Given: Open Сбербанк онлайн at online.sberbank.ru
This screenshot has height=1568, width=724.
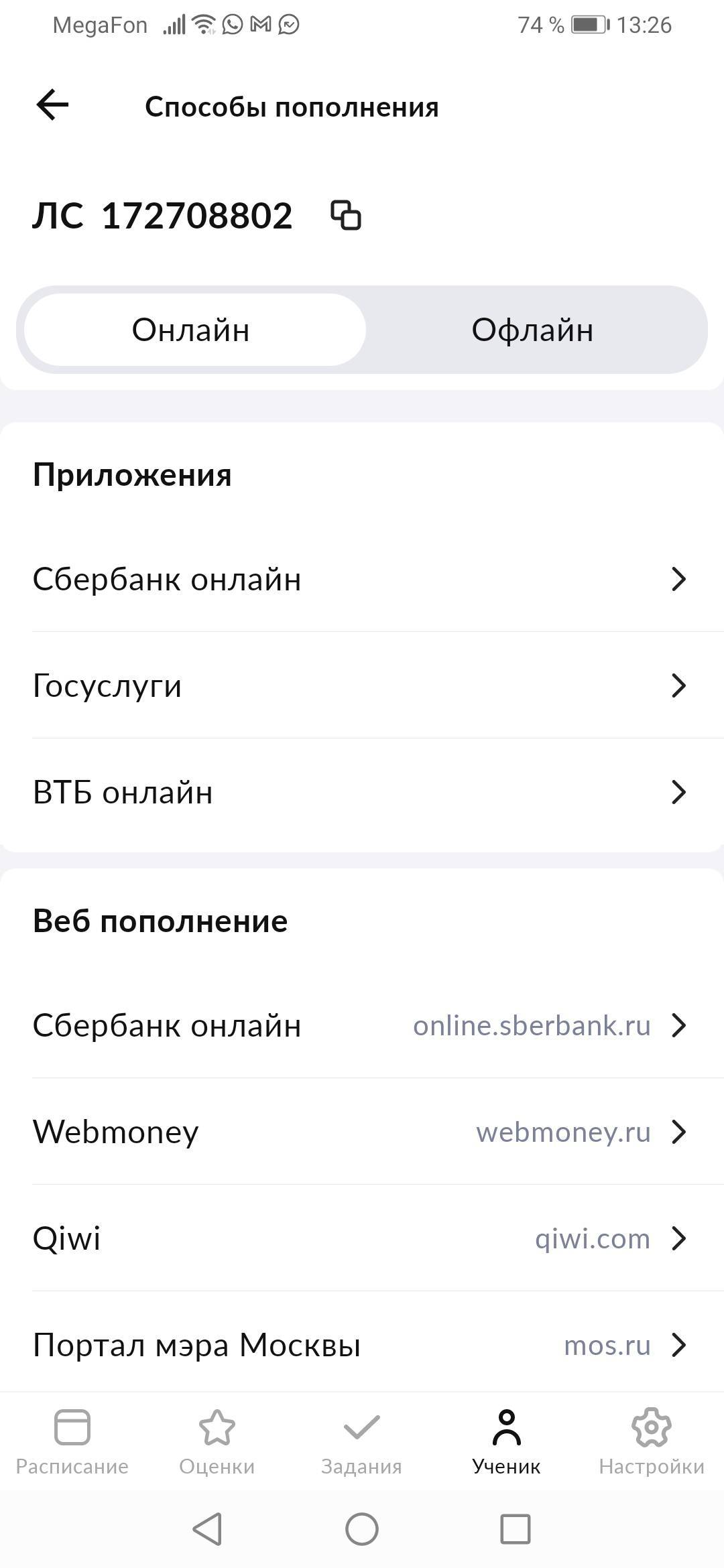Looking at the screenshot, I should point(362,1025).
